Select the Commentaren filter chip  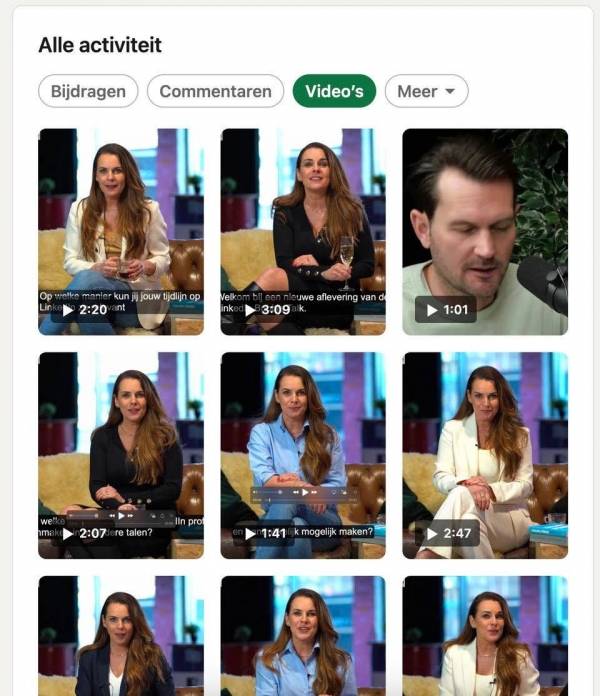pyautogui.click(x=215, y=91)
